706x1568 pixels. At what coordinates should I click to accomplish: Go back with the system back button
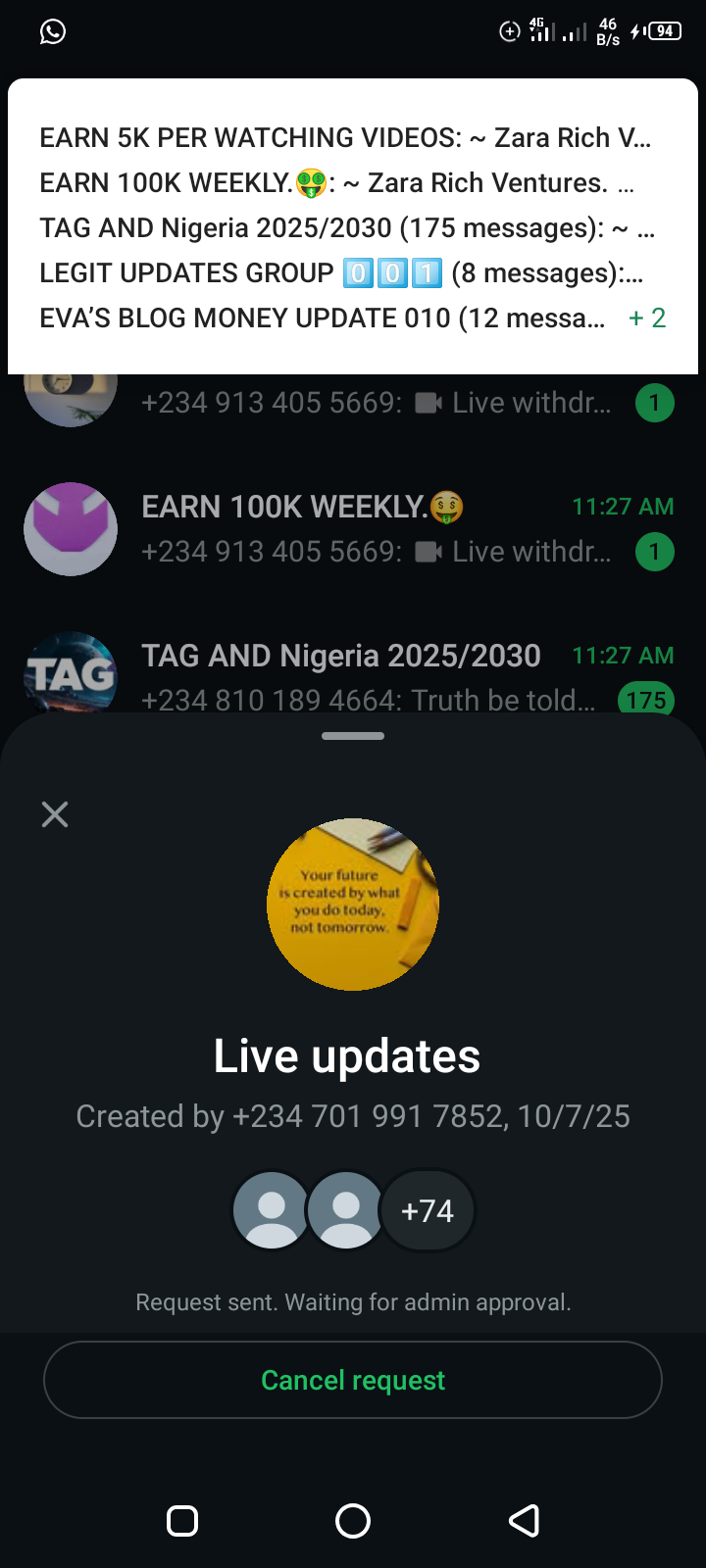point(524,1521)
